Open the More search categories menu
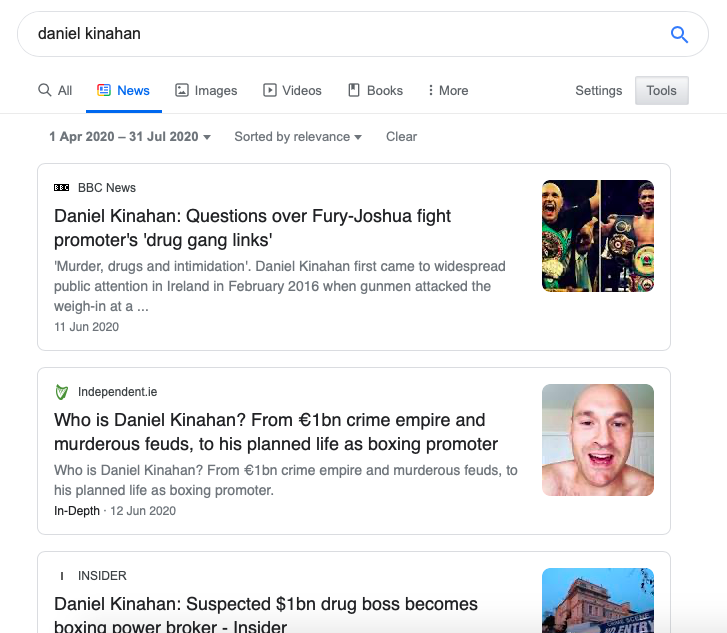 [447, 90]
